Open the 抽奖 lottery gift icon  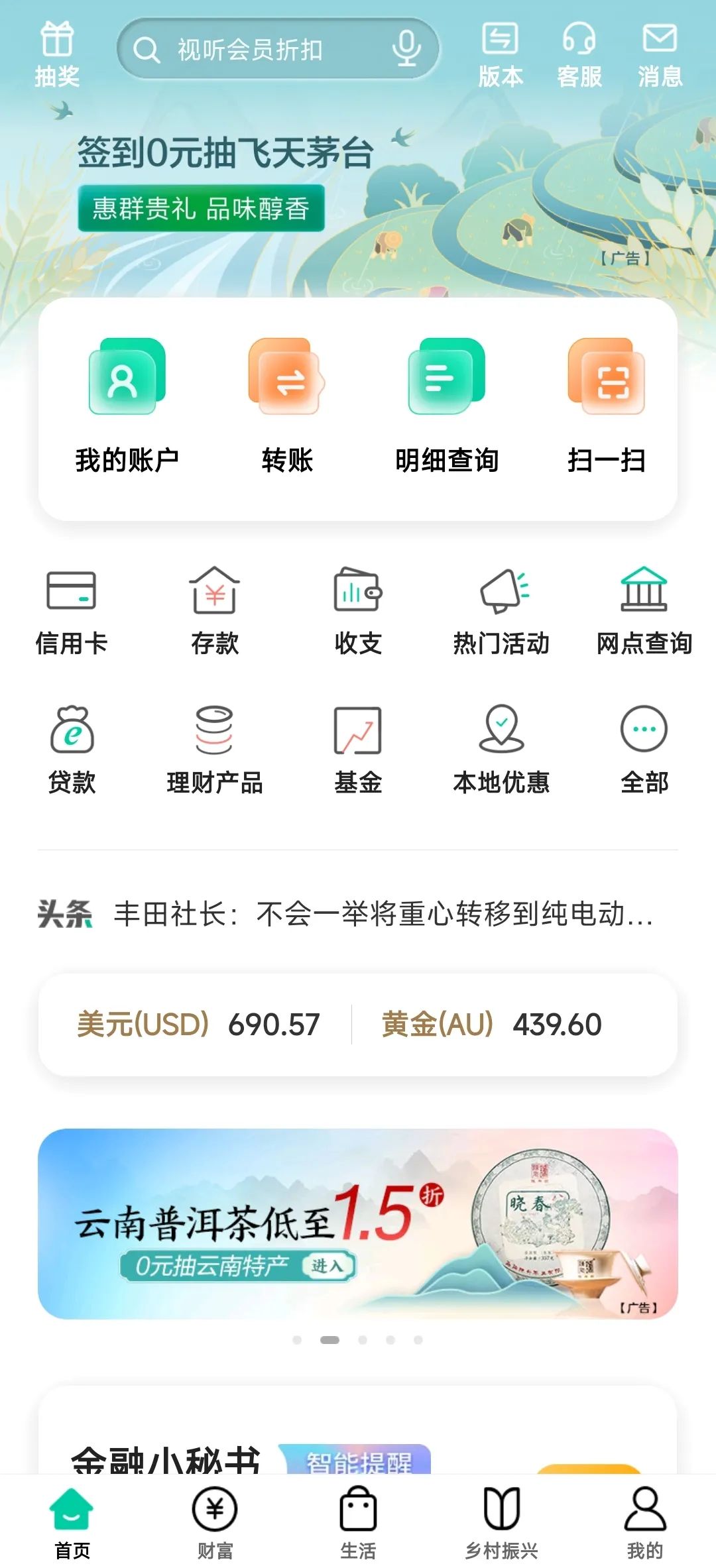(57, 54)
